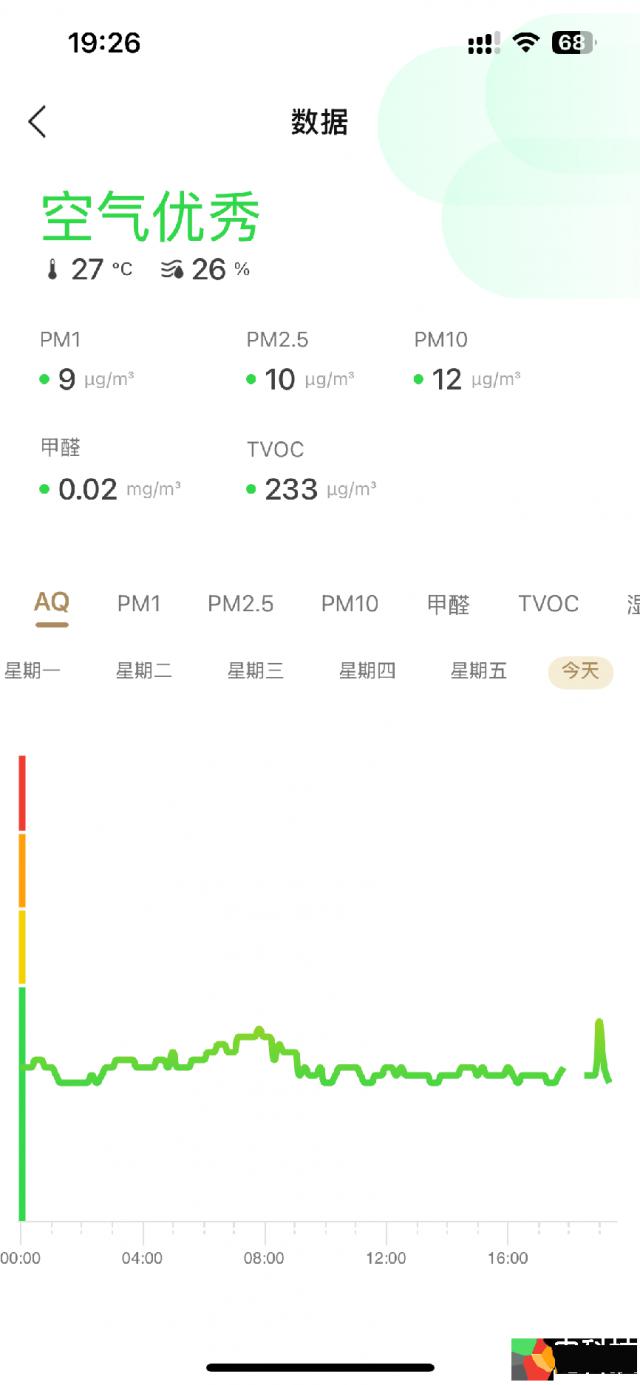View the TVOC chart tab

point(548,603)
